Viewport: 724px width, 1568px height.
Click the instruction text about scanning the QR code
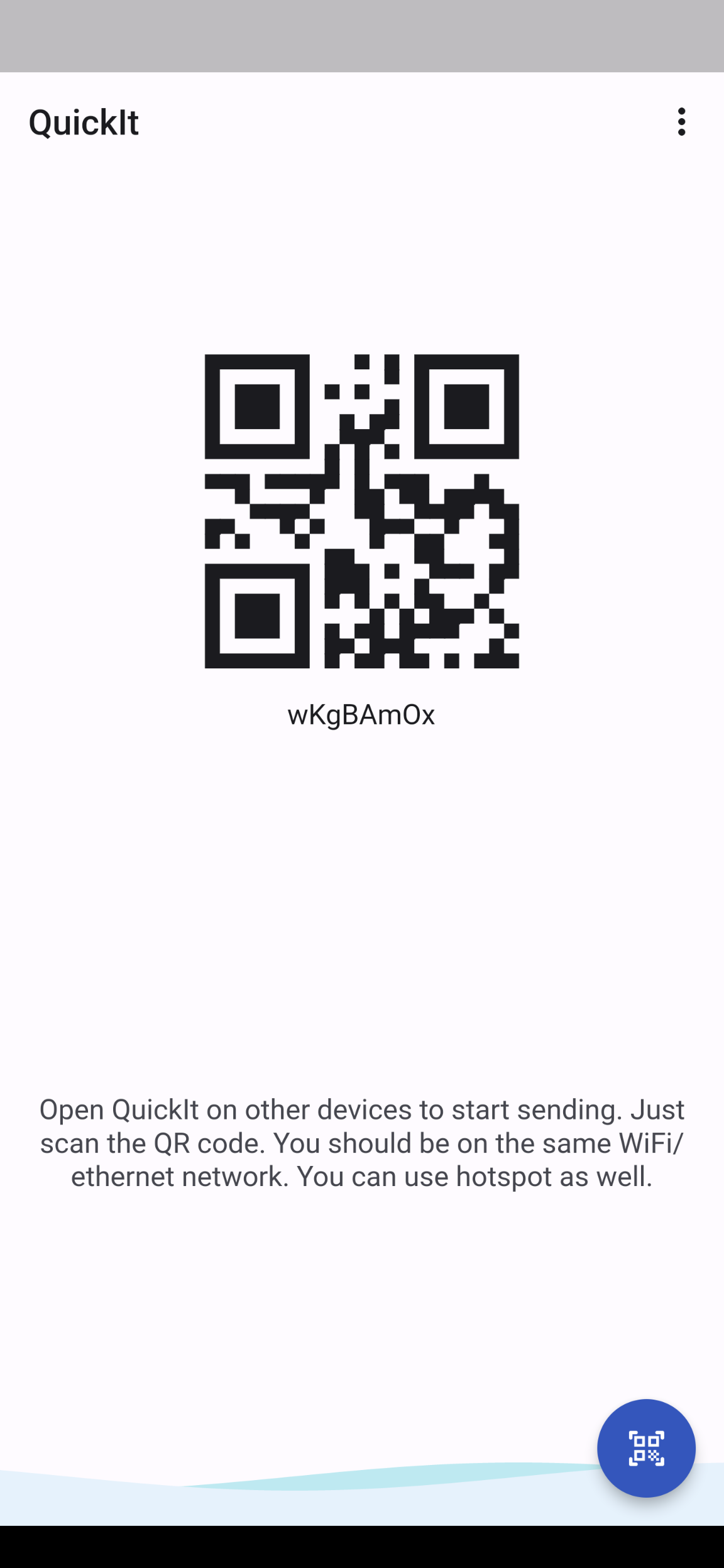click(x=362, y=1142)
